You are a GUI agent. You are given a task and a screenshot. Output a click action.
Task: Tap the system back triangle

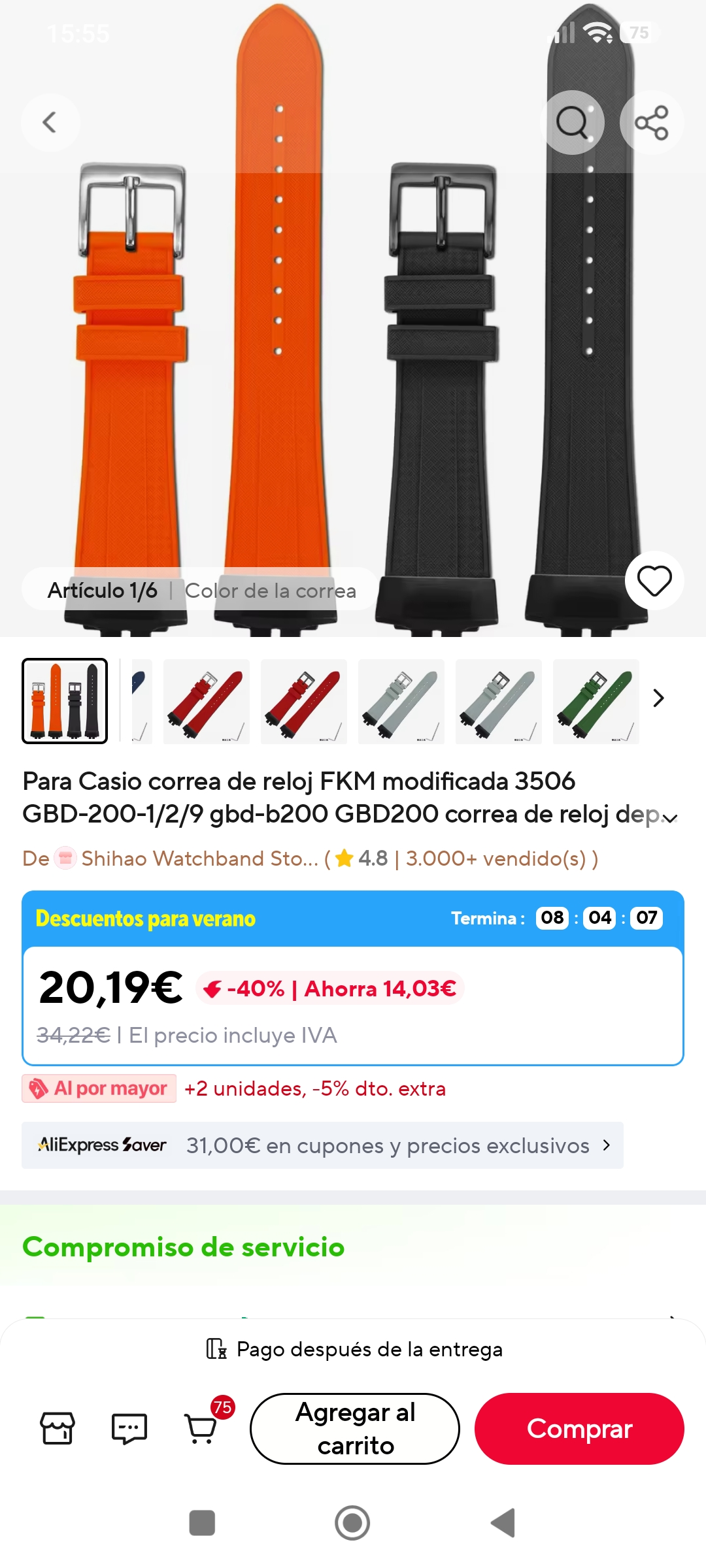[503, 1523]
